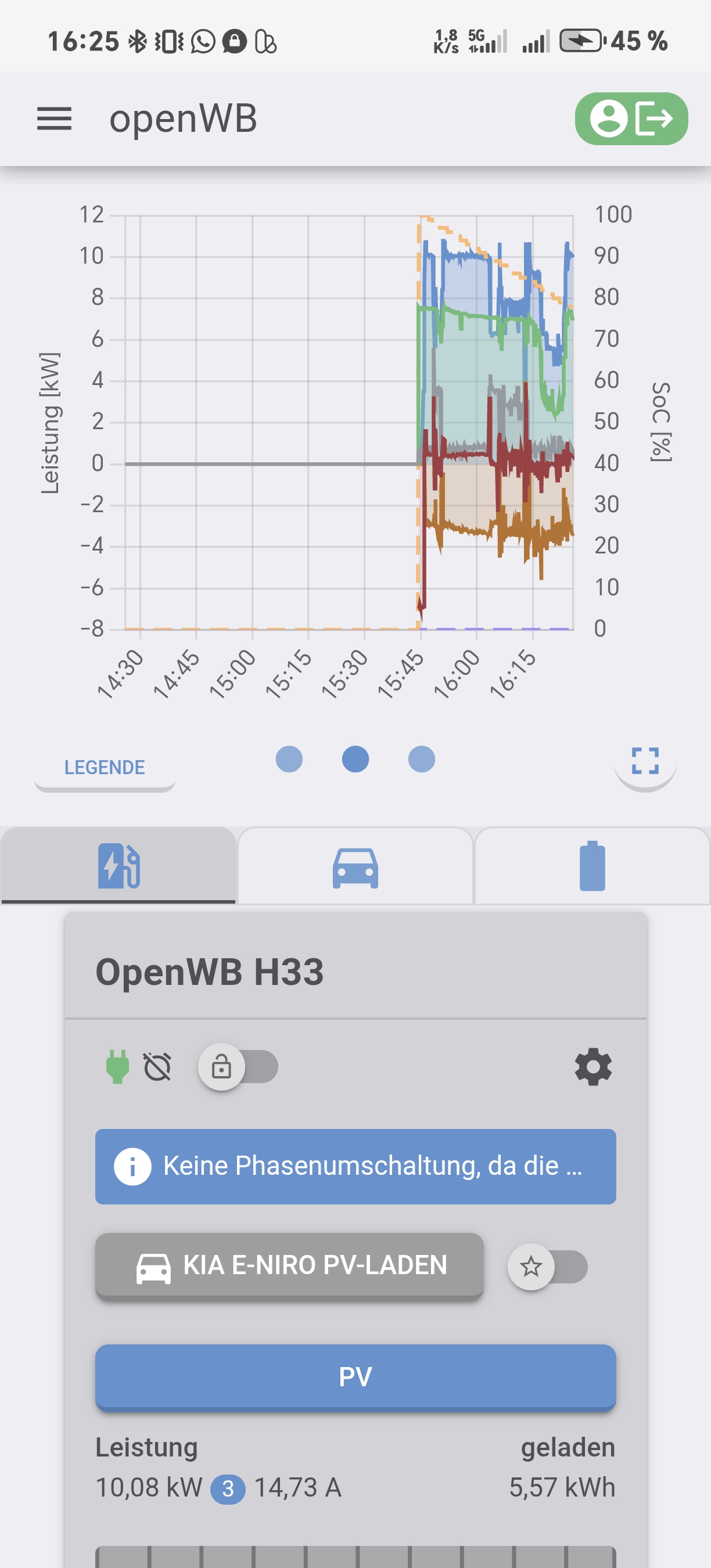This screenshot has height=1568, width=711.
Task: Change vehicle KIA E-NIRO PV-LADEN
Action: (290, 1265)
